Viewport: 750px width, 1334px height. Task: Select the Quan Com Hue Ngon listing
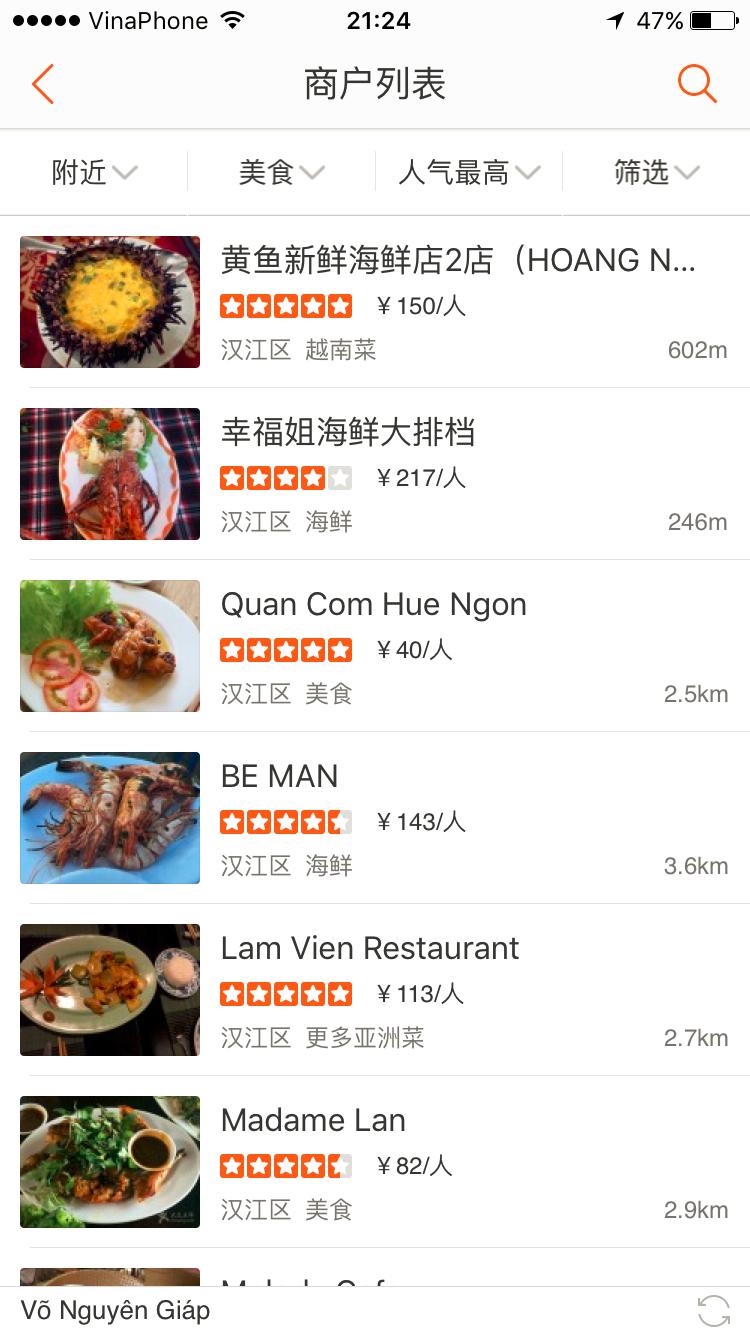[375, 645]
